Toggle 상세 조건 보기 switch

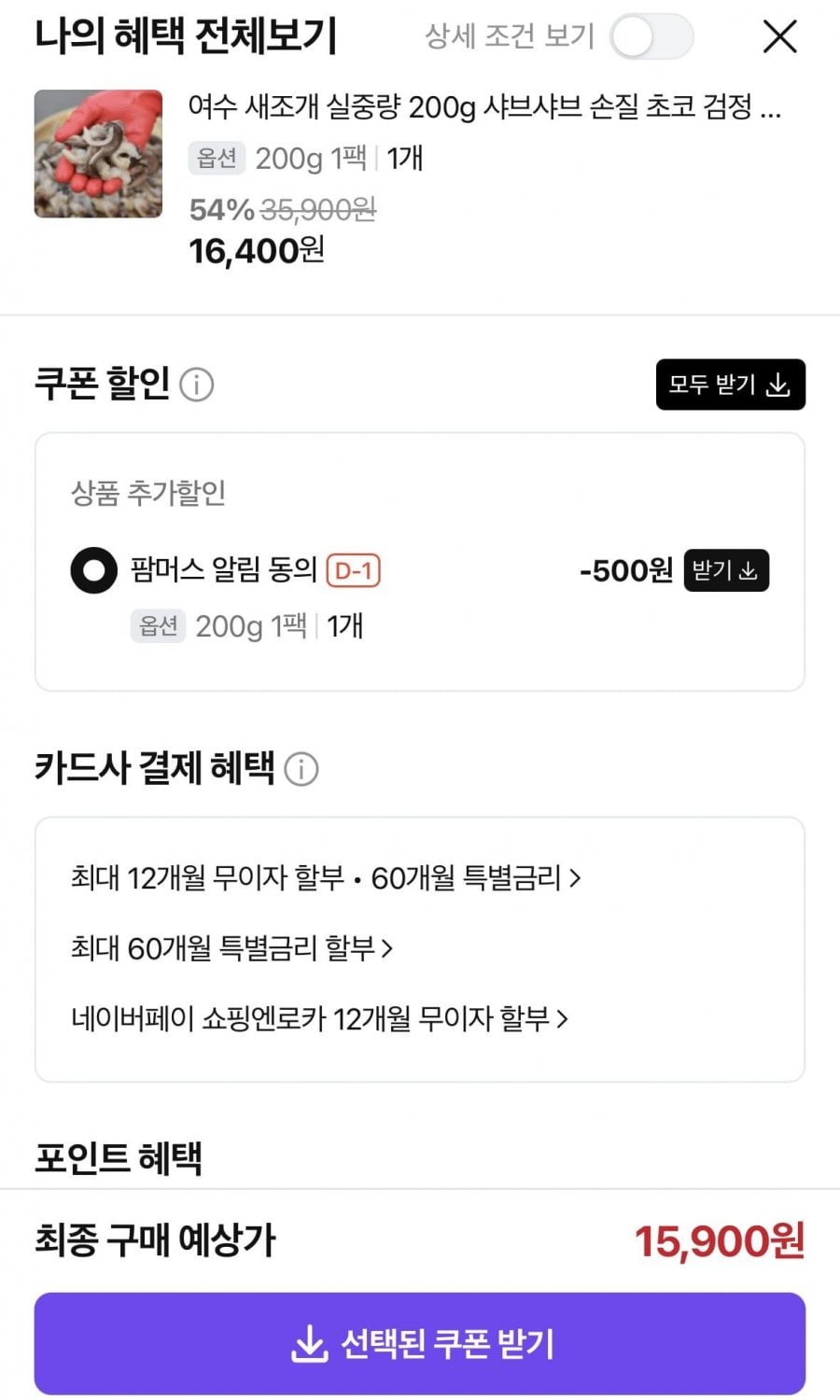point(651,37)
